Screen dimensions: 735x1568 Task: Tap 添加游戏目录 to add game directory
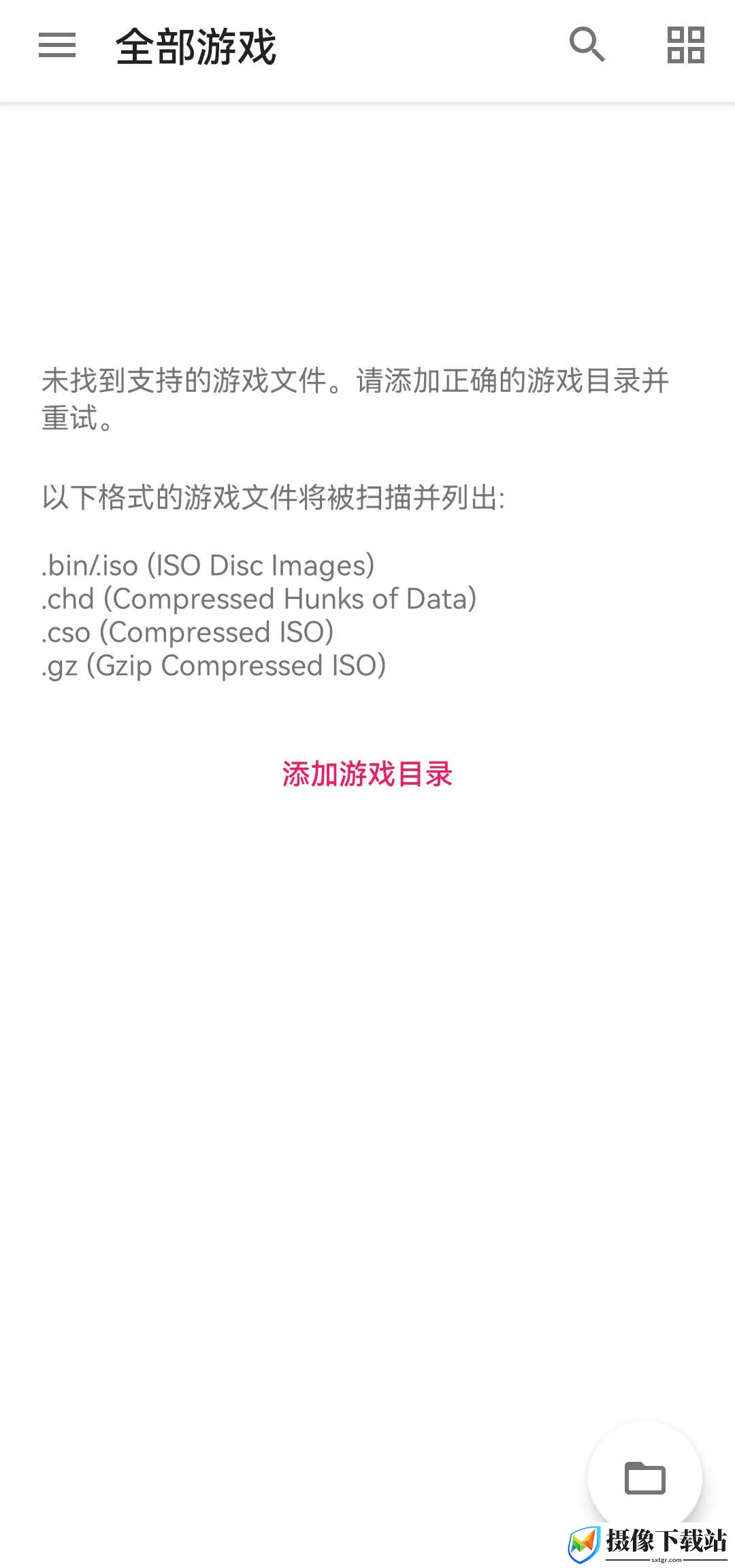367,774
